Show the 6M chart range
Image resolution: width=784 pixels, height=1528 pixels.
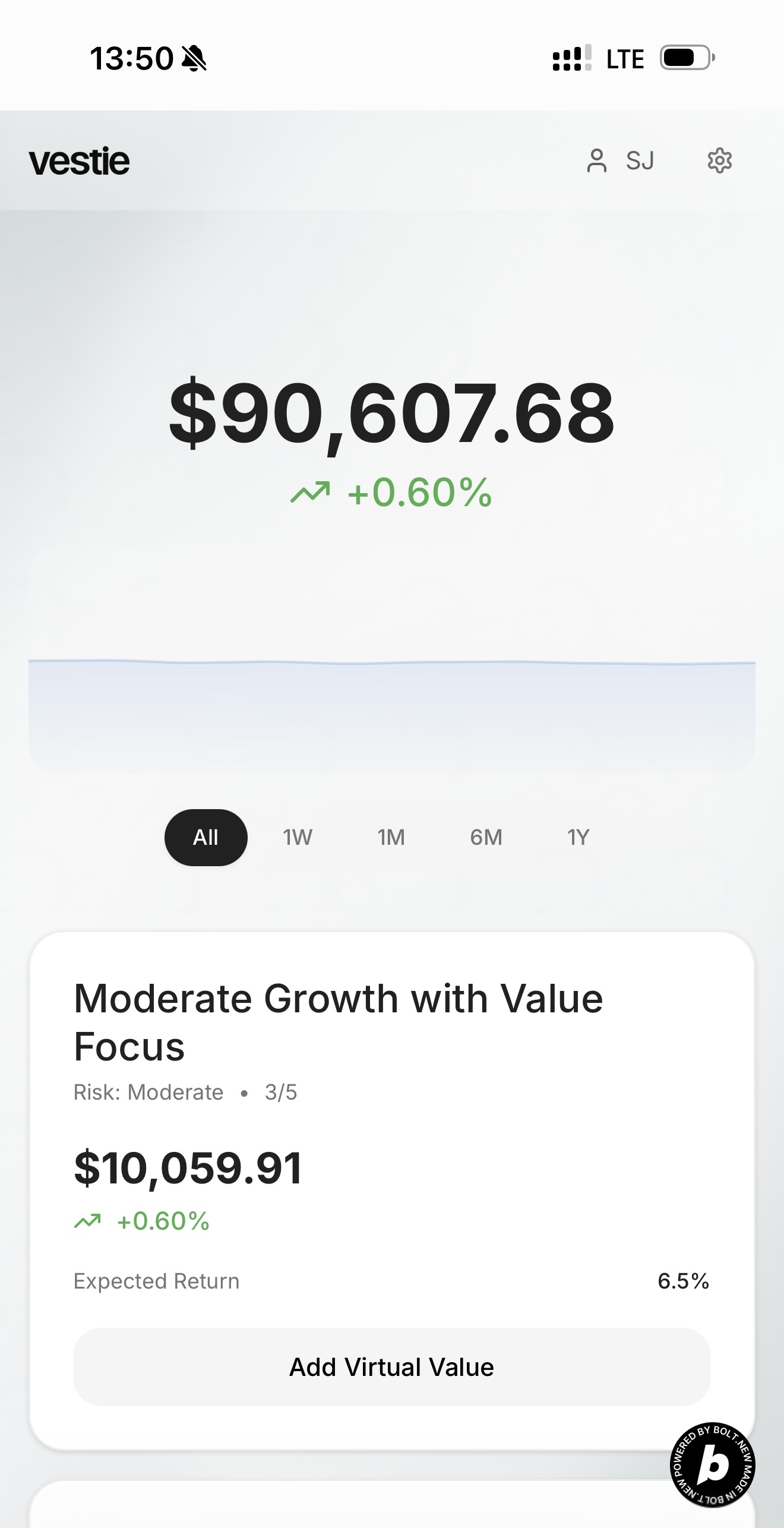pos(486,837)
